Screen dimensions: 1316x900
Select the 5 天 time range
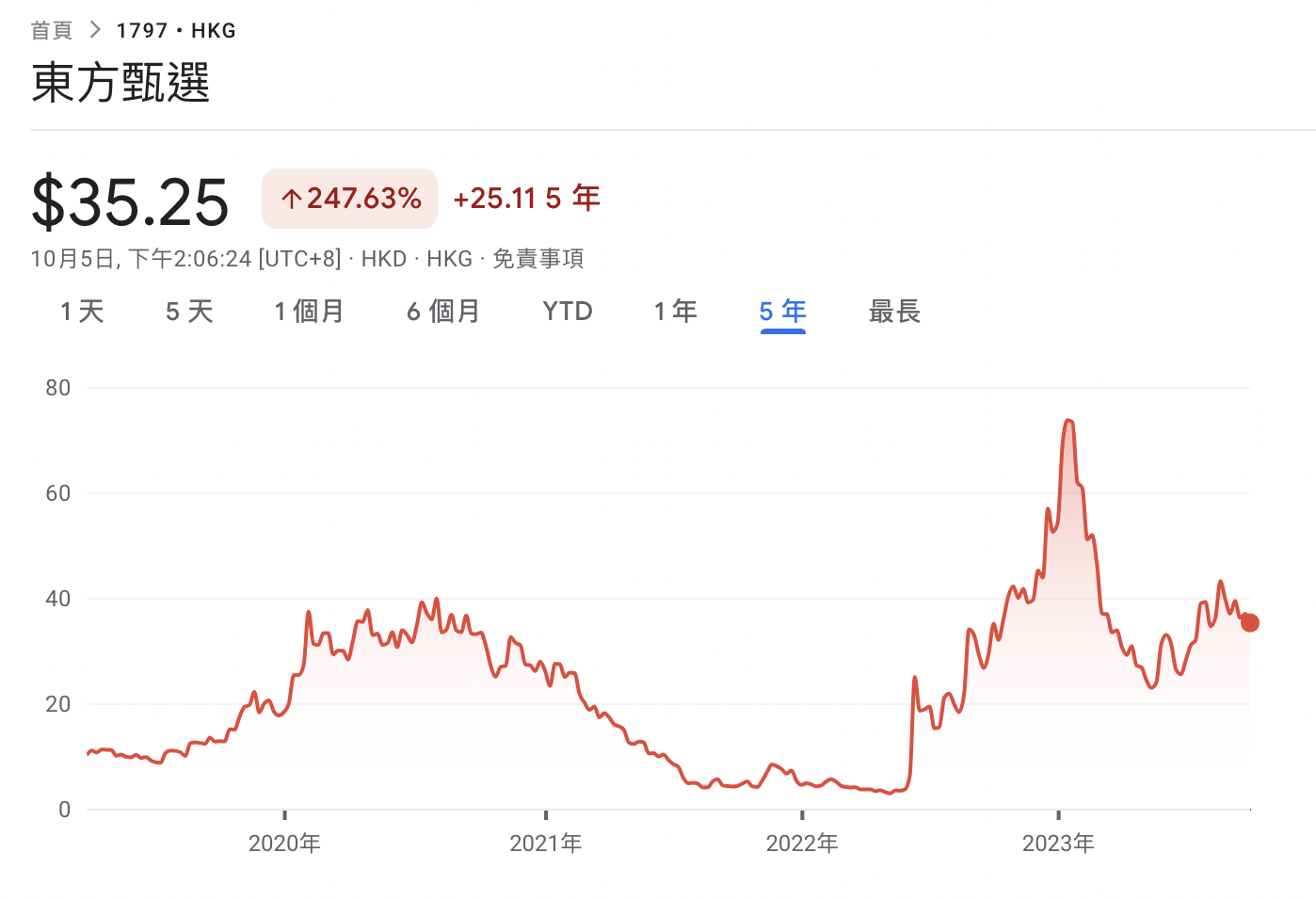tap(189, 312)
